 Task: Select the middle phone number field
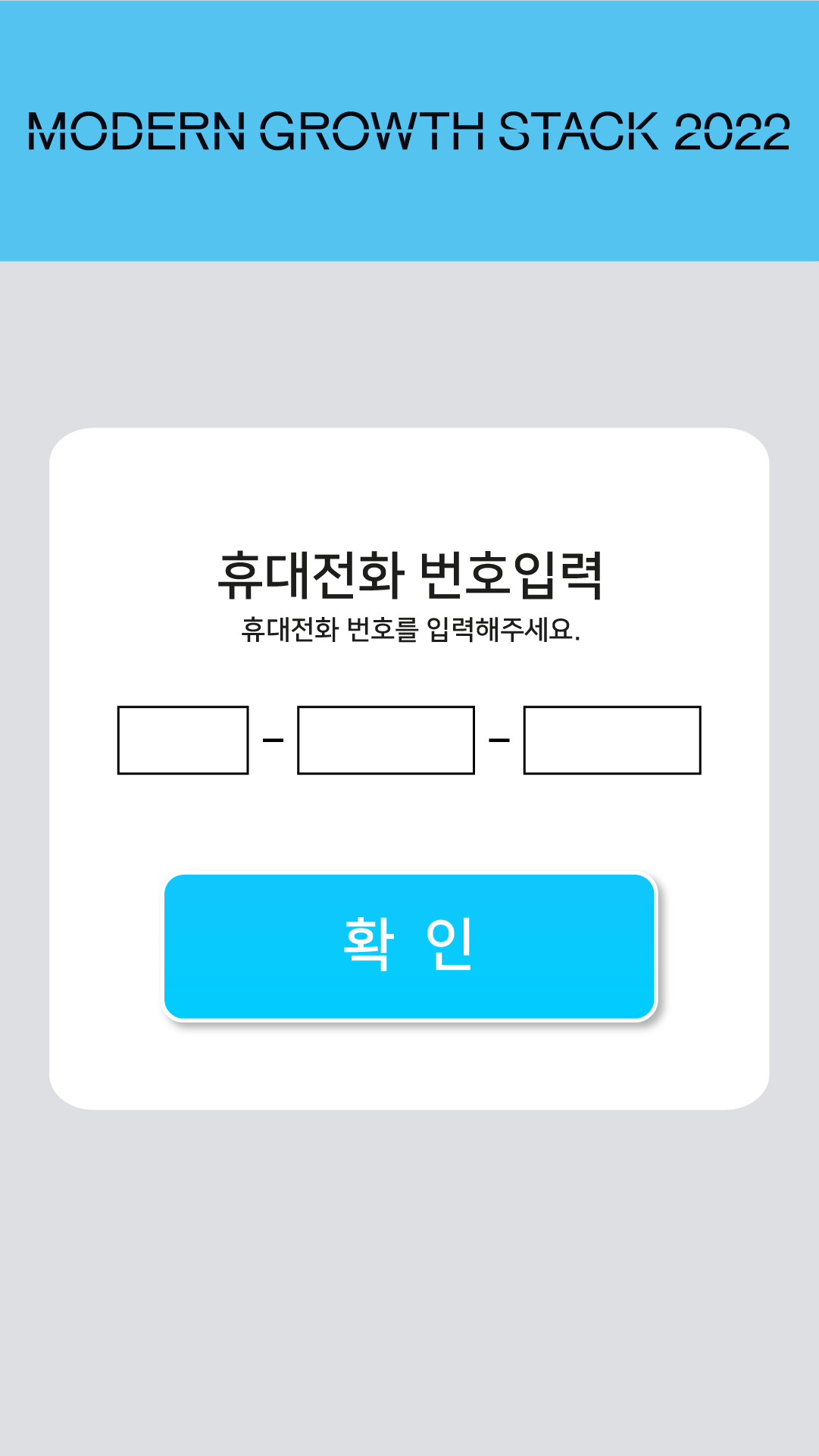coord(386,740)
